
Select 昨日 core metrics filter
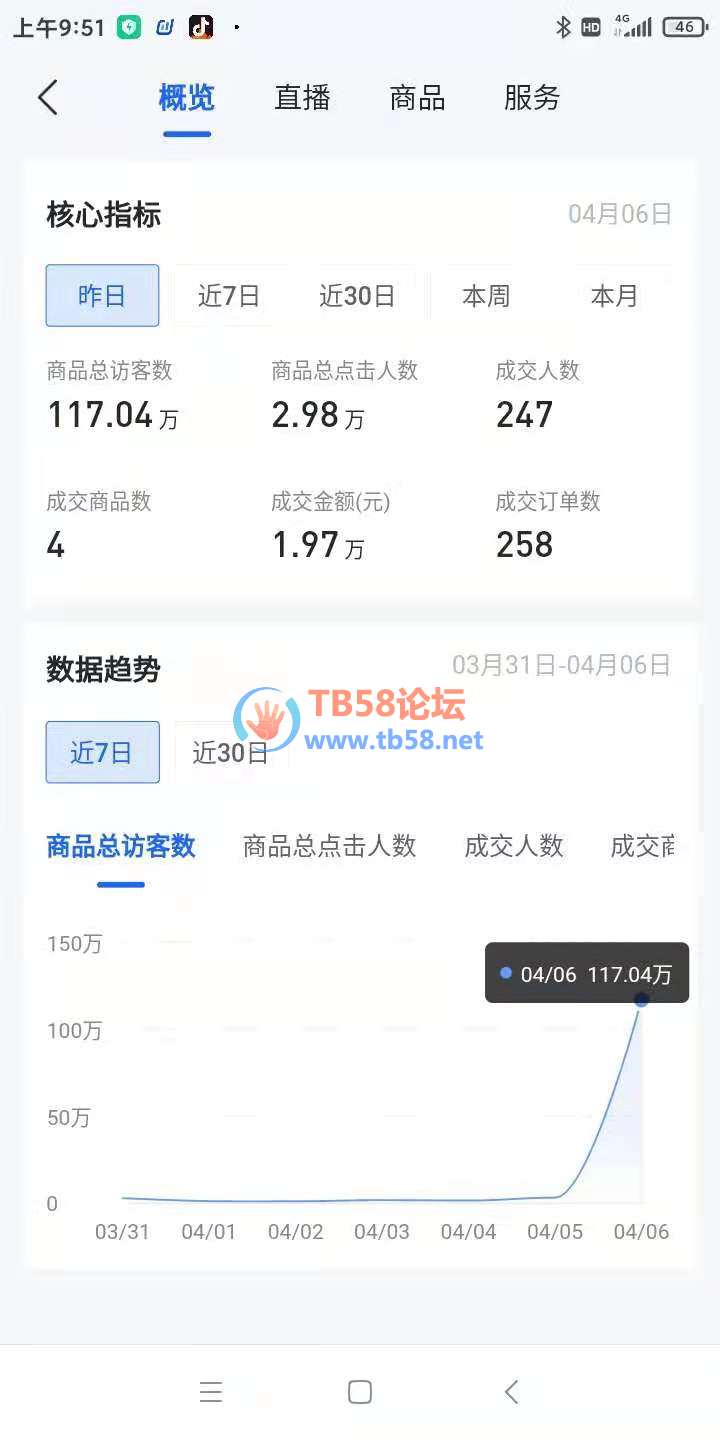[x=102, y=296]
